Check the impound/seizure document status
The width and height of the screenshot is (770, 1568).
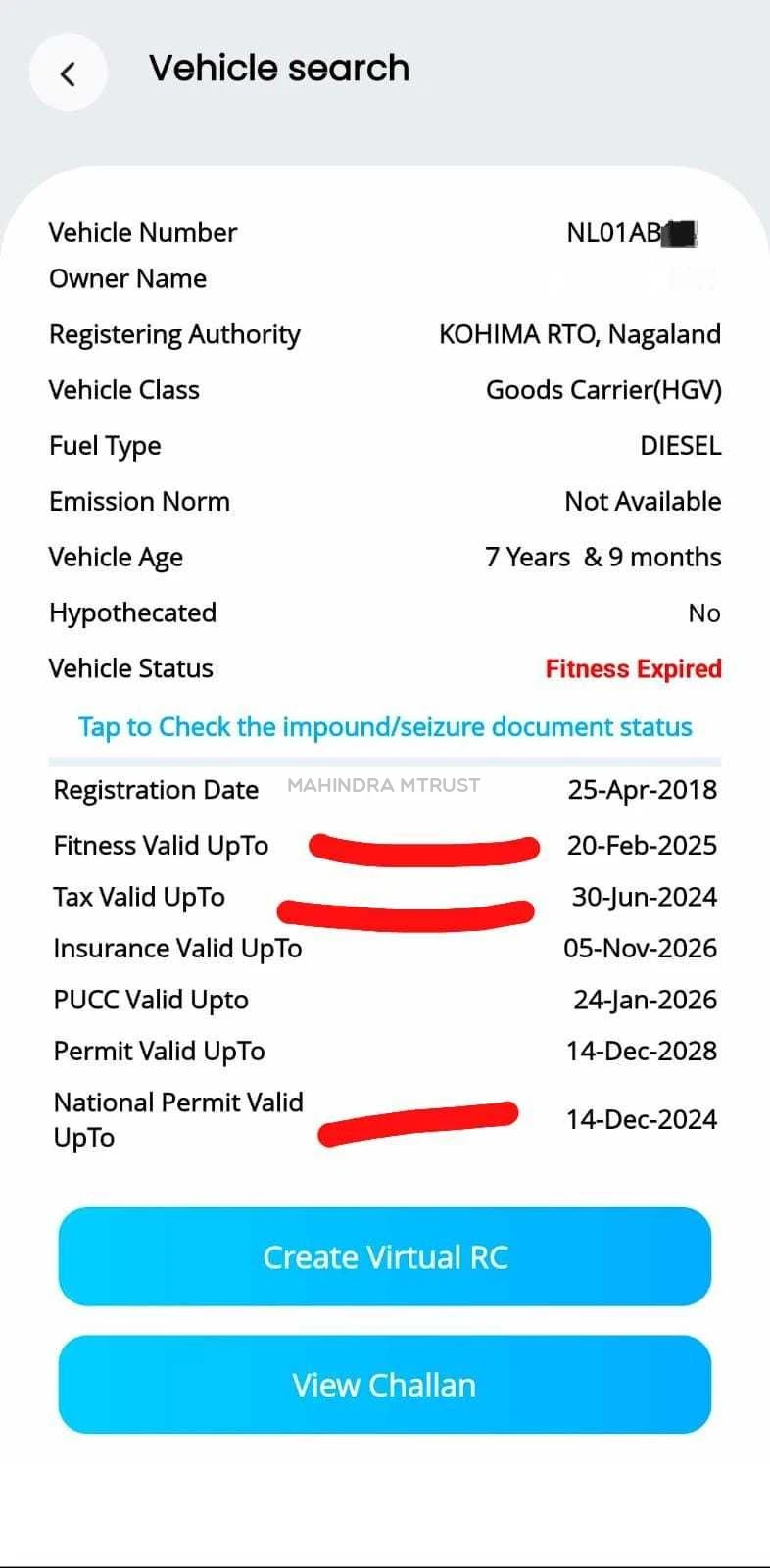click(385, 727)
